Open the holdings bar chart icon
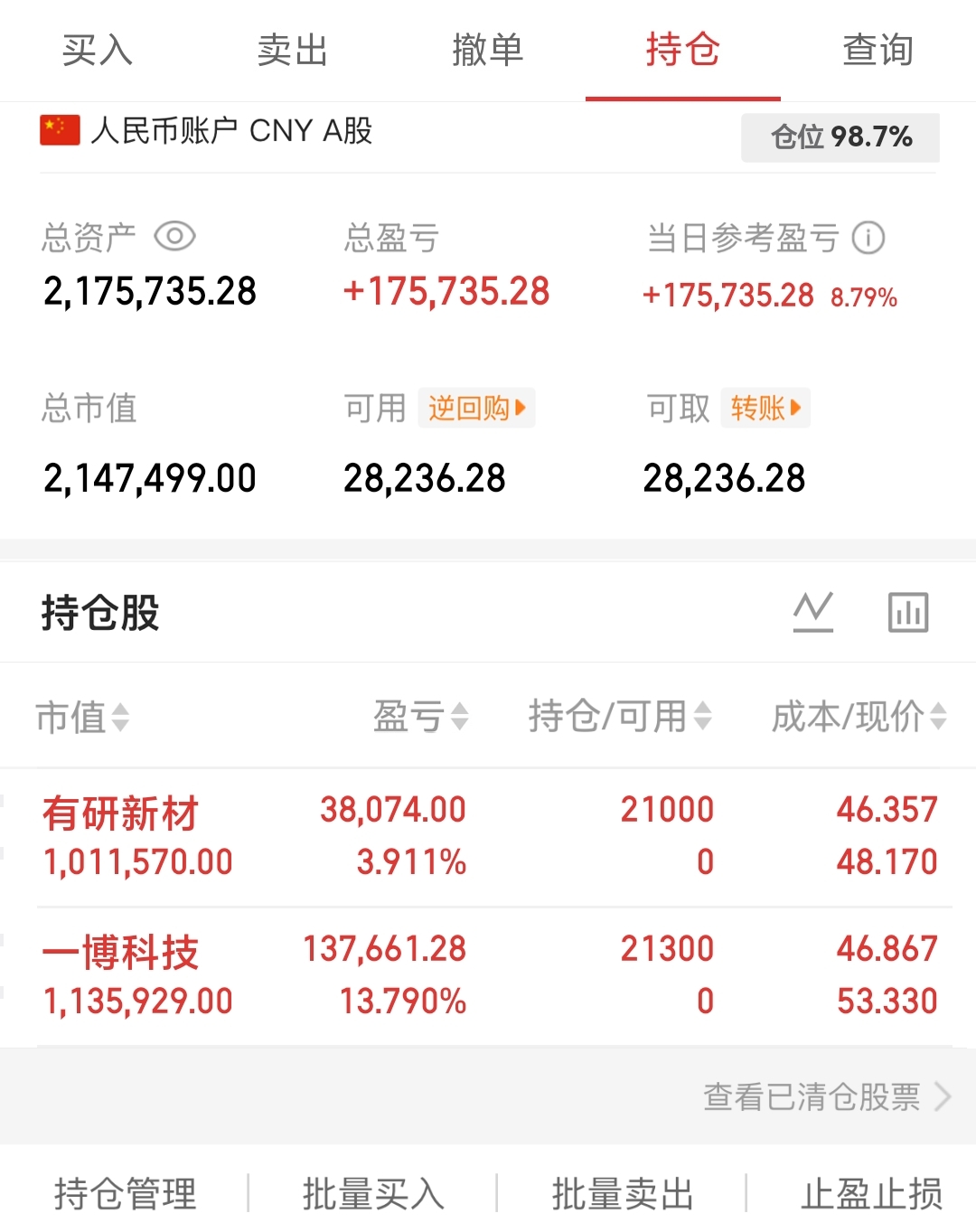The height and width of the screenshot is (1232, 976). [x=908, y=612]
